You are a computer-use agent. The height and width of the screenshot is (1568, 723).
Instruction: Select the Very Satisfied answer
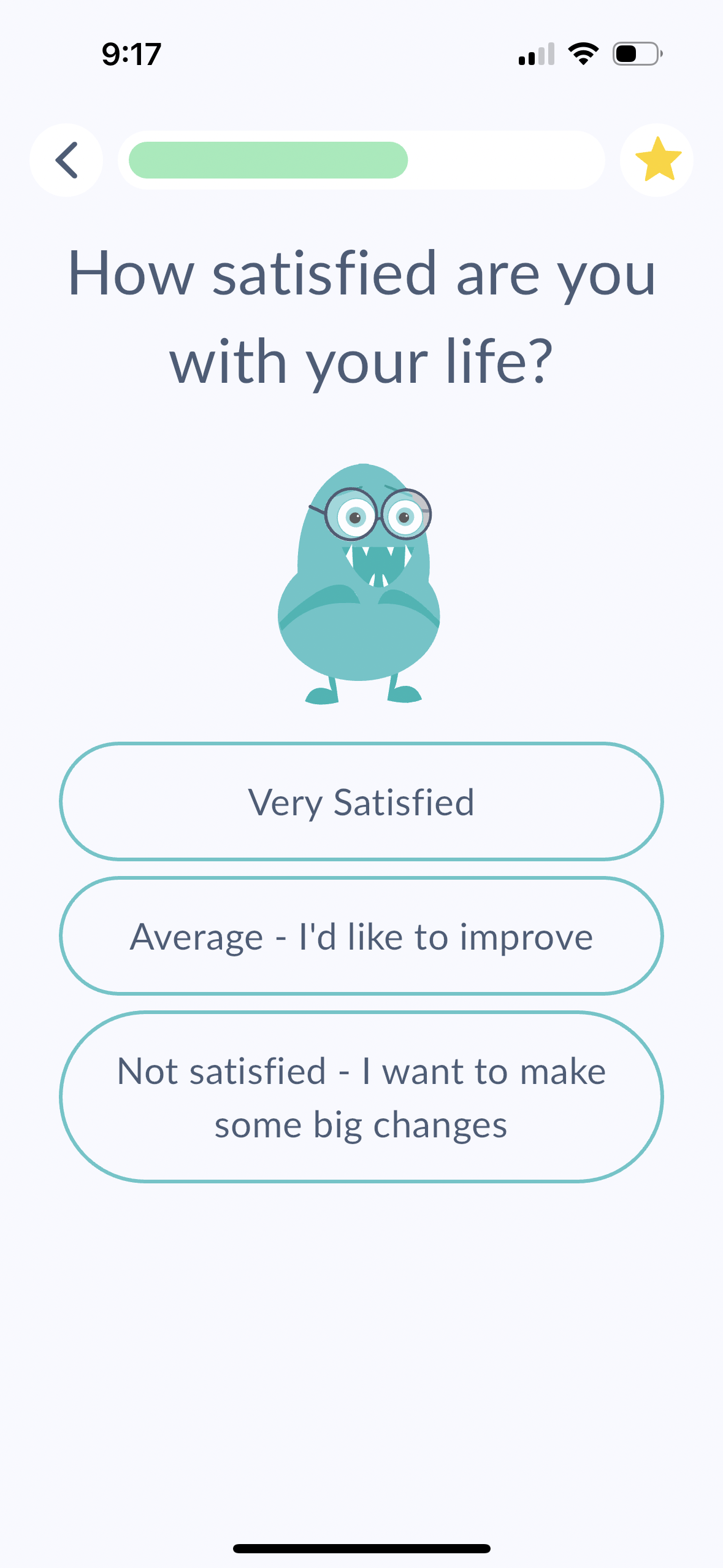(361, 802)
